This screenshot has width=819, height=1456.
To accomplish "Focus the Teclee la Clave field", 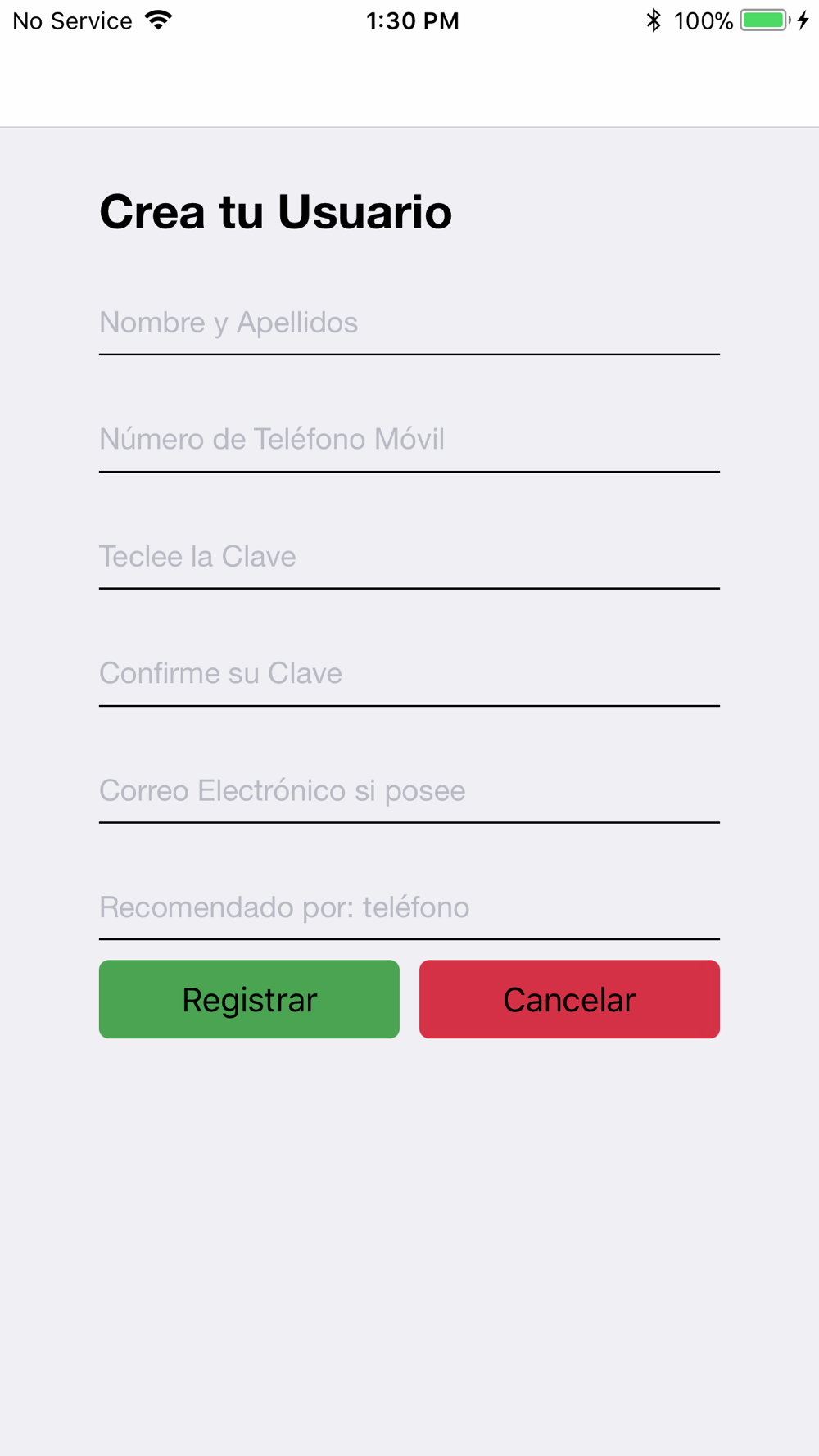I will pyautogui.click(x=409, y=557).
